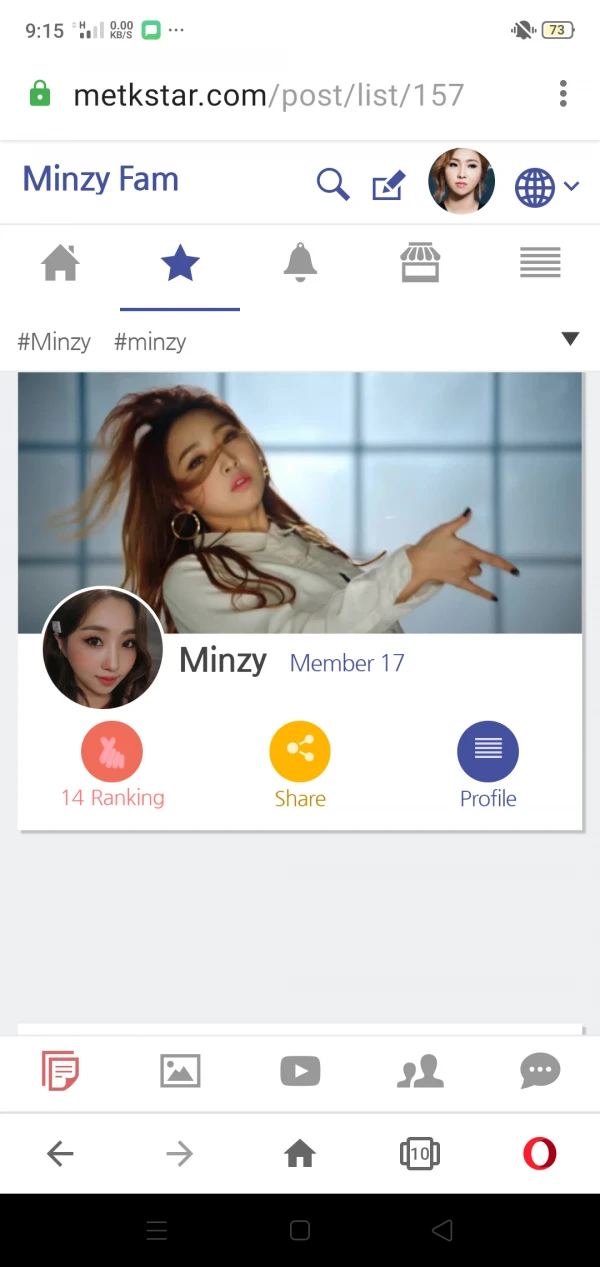Viewport: 600px width, 1267px height.
Task: Switch to the home tab
Action: [x=60, y=264]
